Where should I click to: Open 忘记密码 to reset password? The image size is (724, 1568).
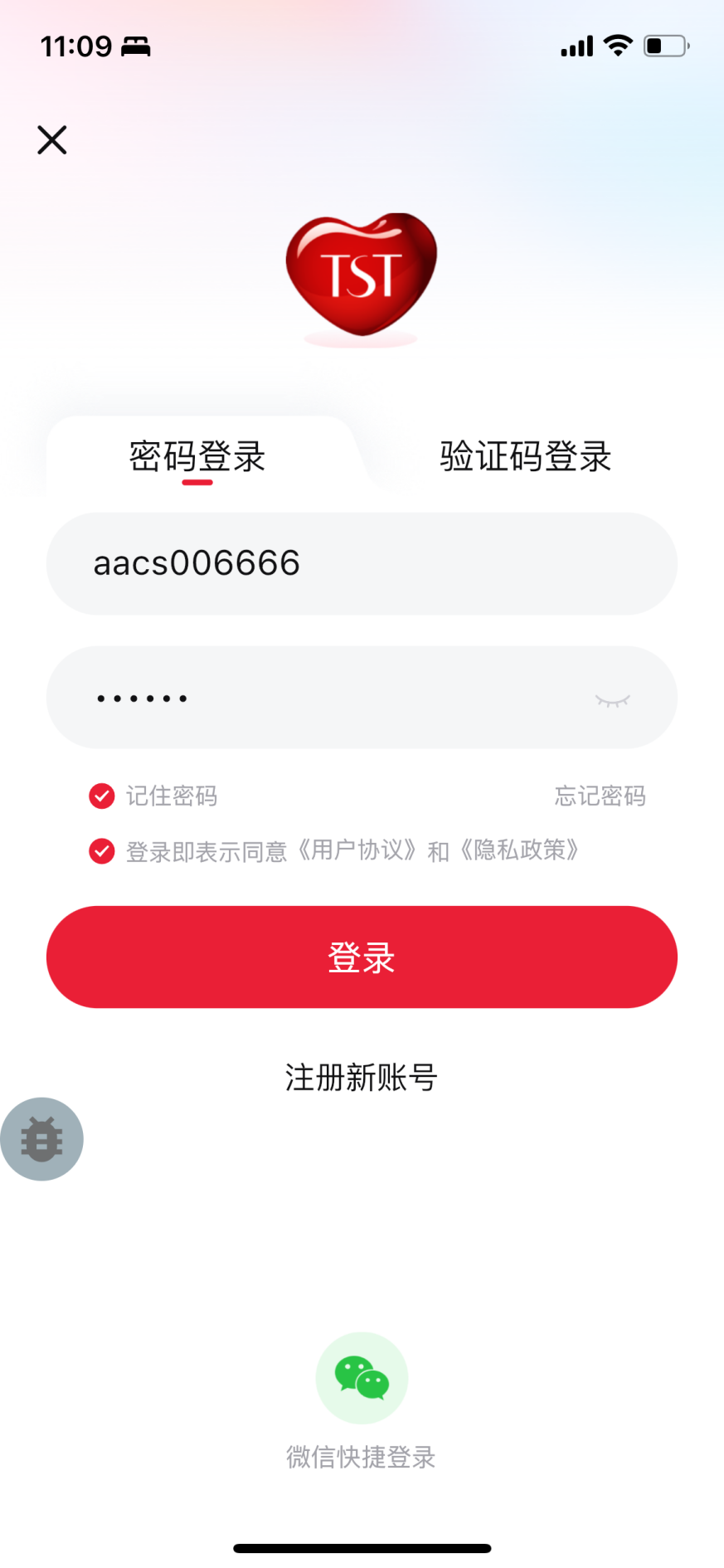[x=600, y=796]
